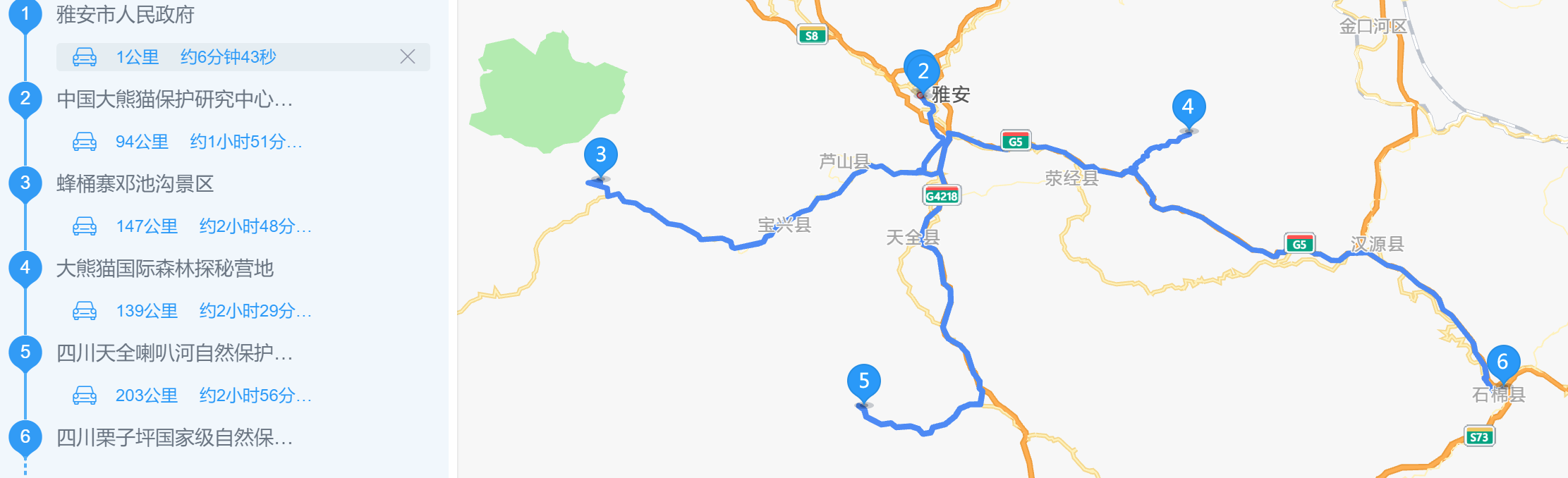Open stop 5 四川天全喇叭河自然保护
This screenshot has height=478, width=1568.
(174, 353)
